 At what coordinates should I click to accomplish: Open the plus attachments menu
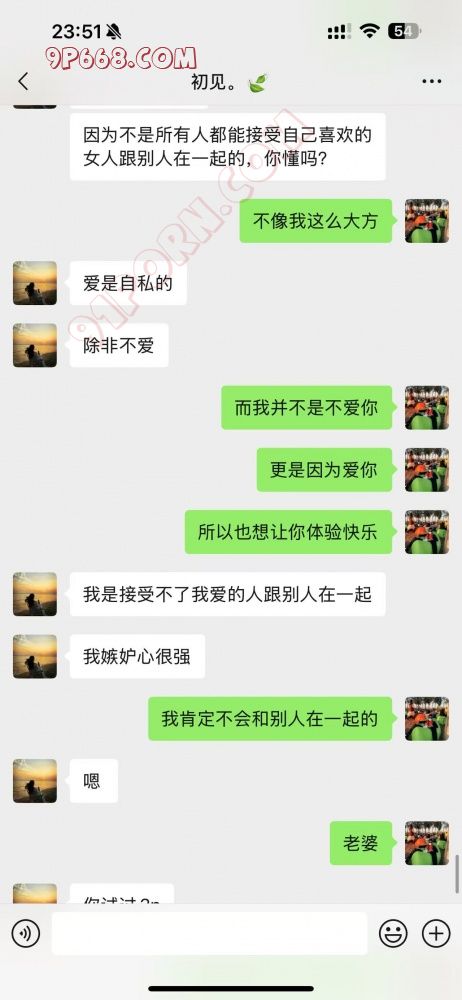(436, 934)
